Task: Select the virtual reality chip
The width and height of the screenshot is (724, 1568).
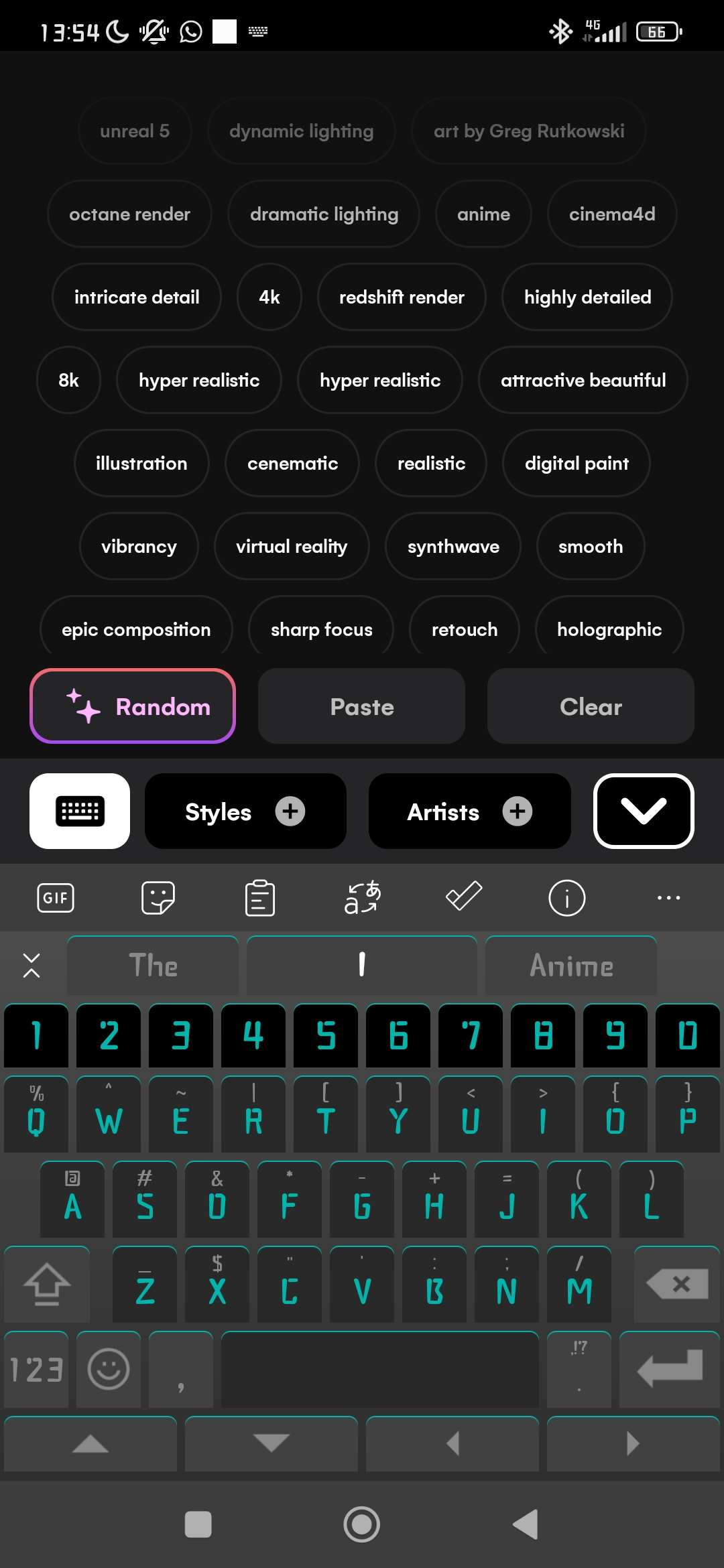Action: coord(292,547)
